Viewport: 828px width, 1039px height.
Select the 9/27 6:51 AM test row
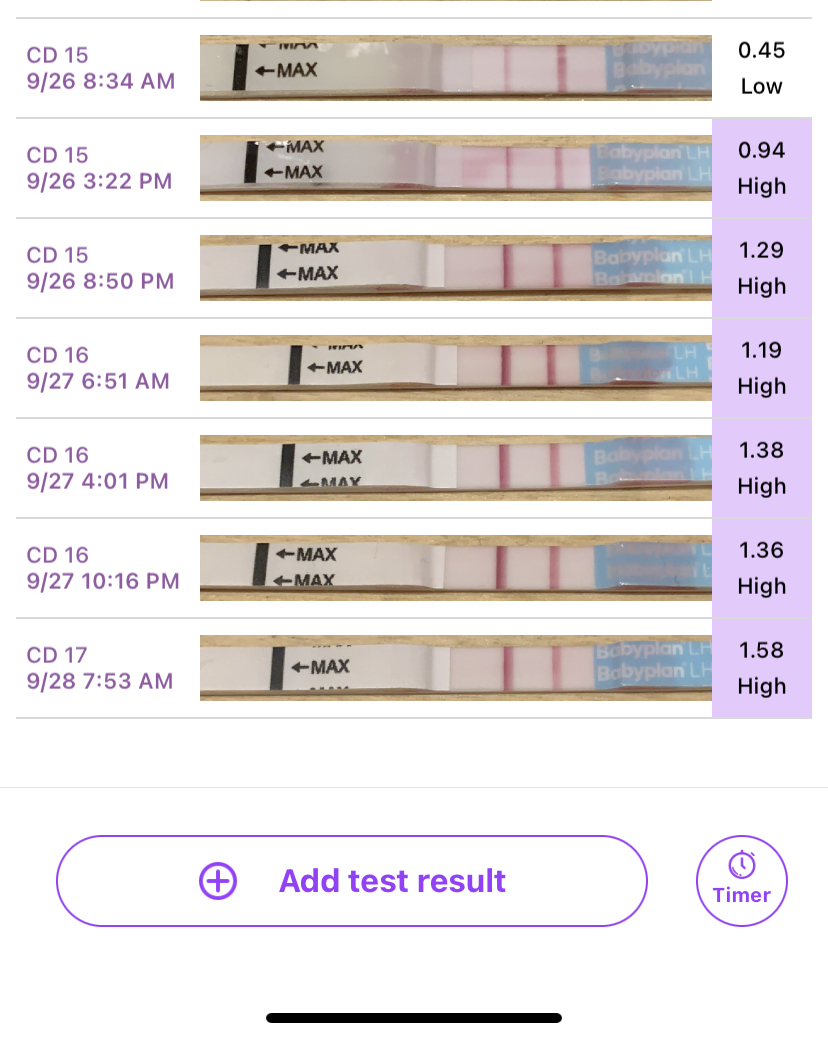pyautogui.click(x=413, y=368)
